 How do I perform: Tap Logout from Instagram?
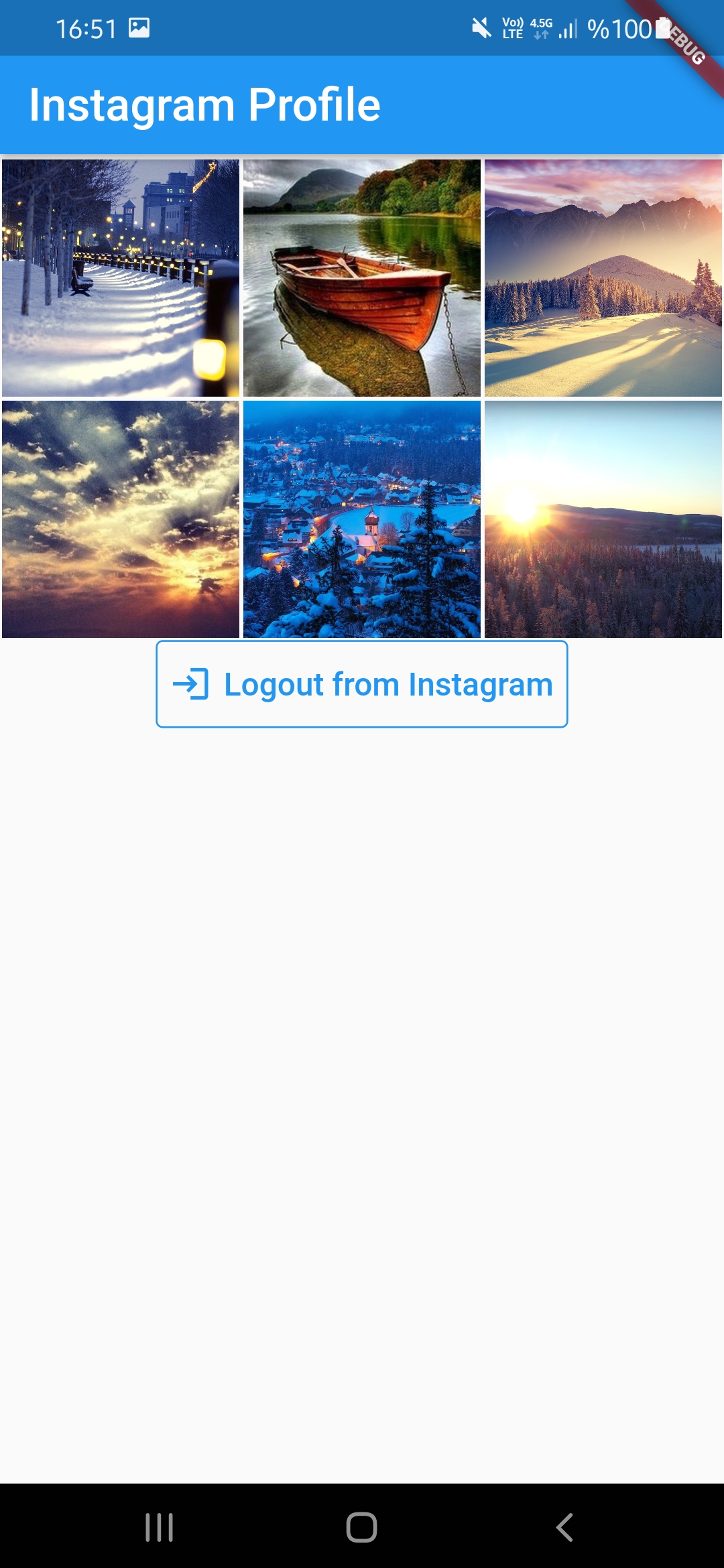(x=362, y=684)
